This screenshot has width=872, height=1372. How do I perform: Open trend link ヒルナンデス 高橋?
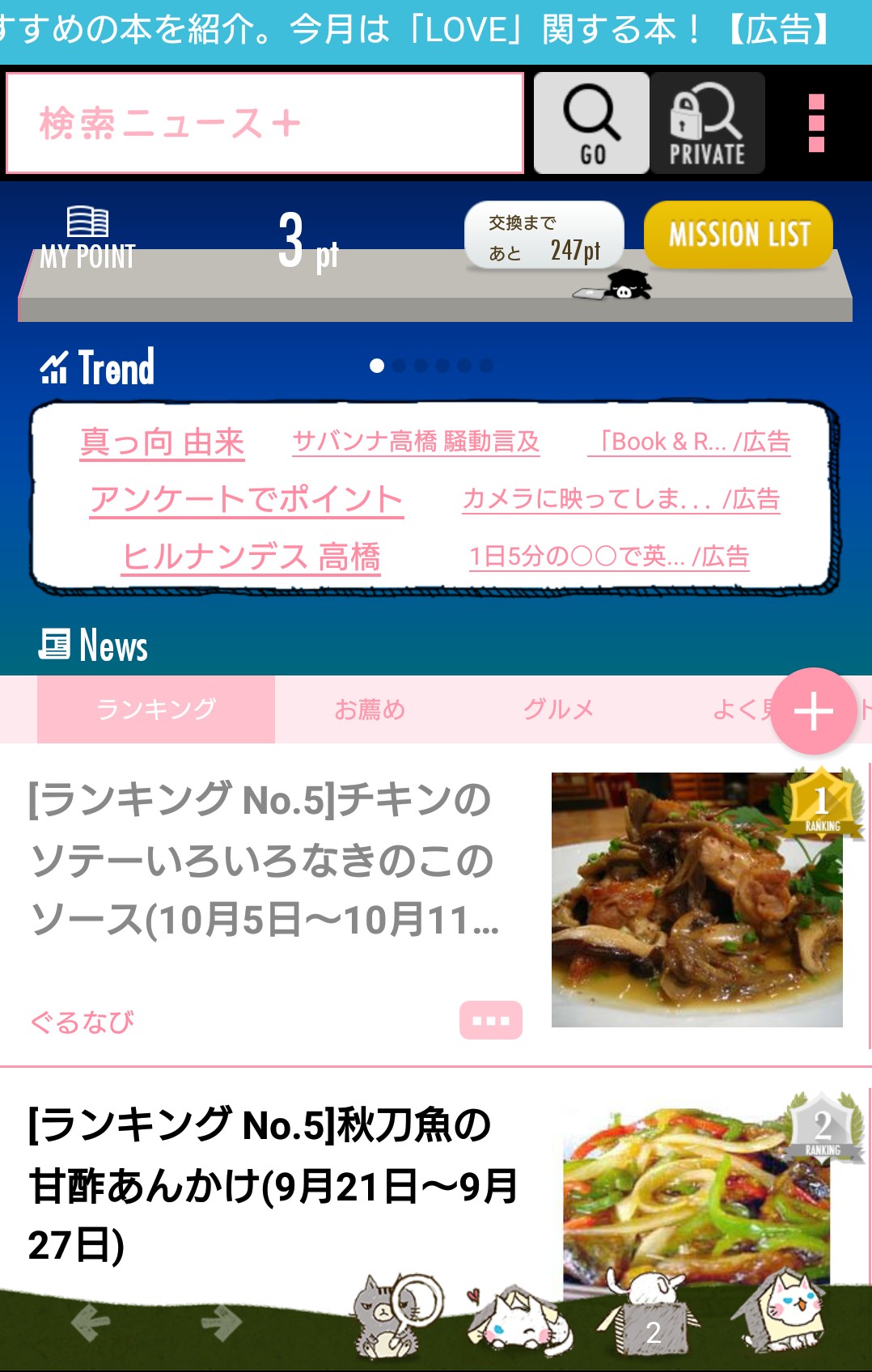[x=251, y=557]
